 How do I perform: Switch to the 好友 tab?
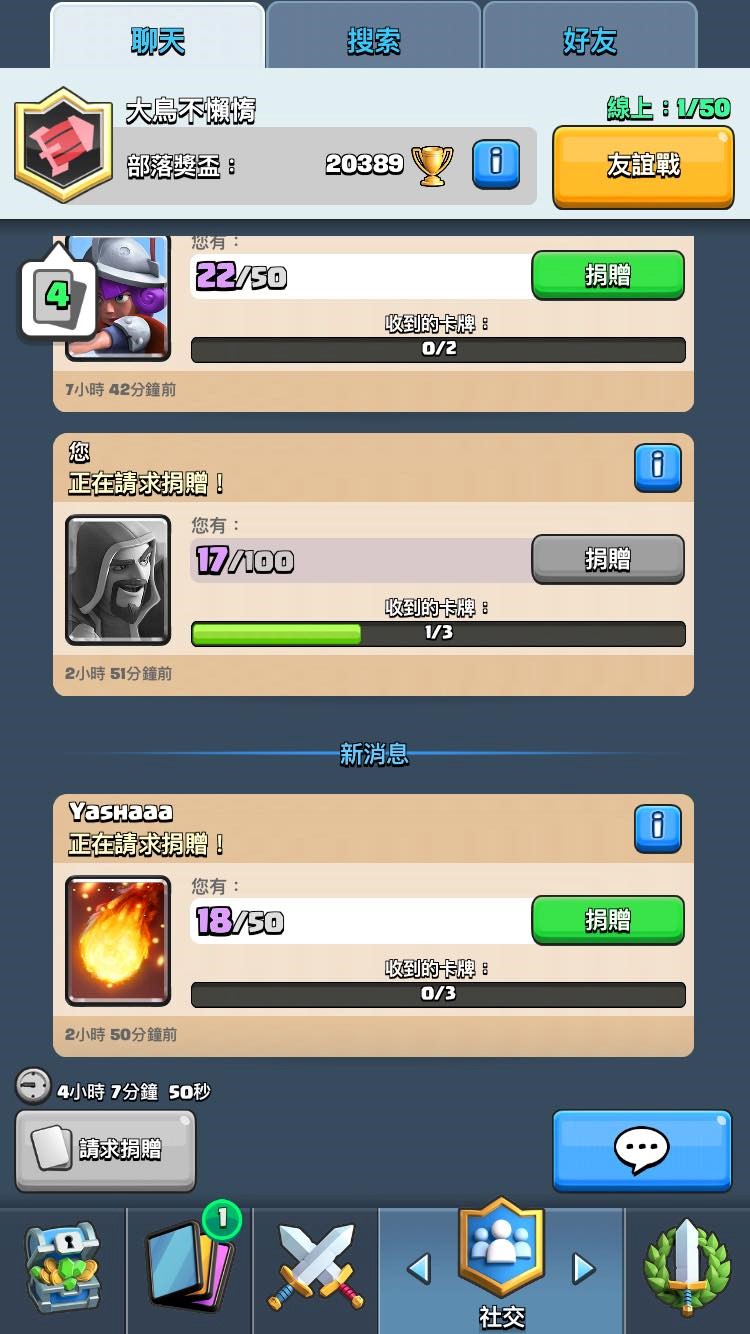tap(590, 38)
